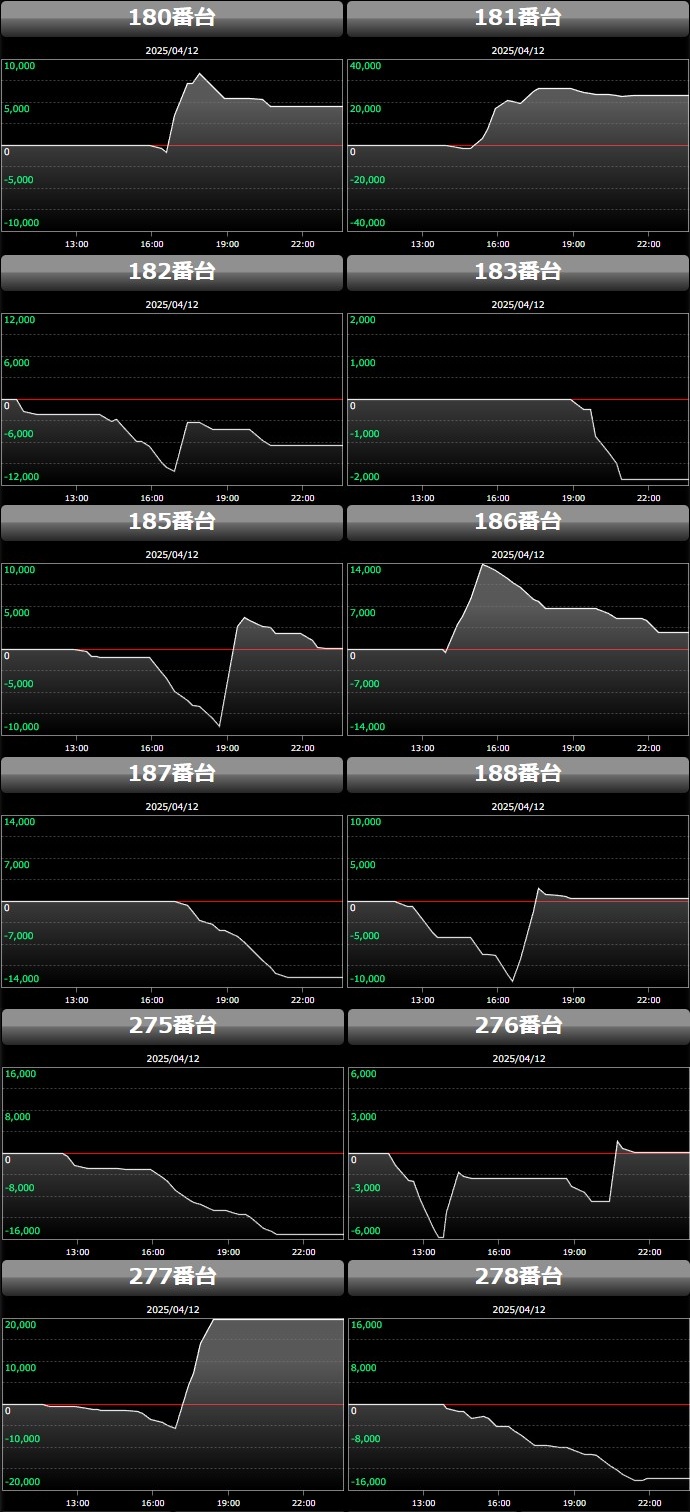This screenshot has width=690, height=1512.
Task: Choose the 188番台 header
Action: click(x=518, y=774)
